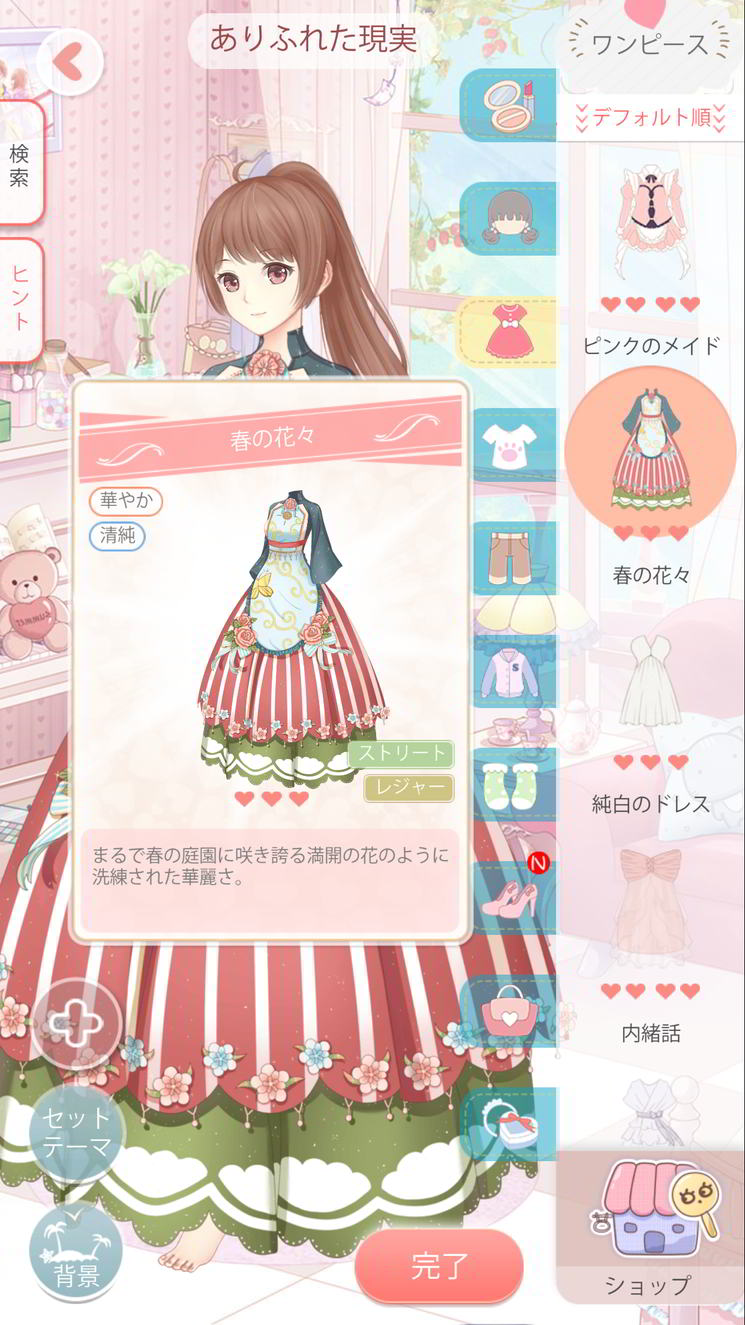Screen dimensions: 745x1325
Task: Change the 背景 background
Action: coord(77,1252)
